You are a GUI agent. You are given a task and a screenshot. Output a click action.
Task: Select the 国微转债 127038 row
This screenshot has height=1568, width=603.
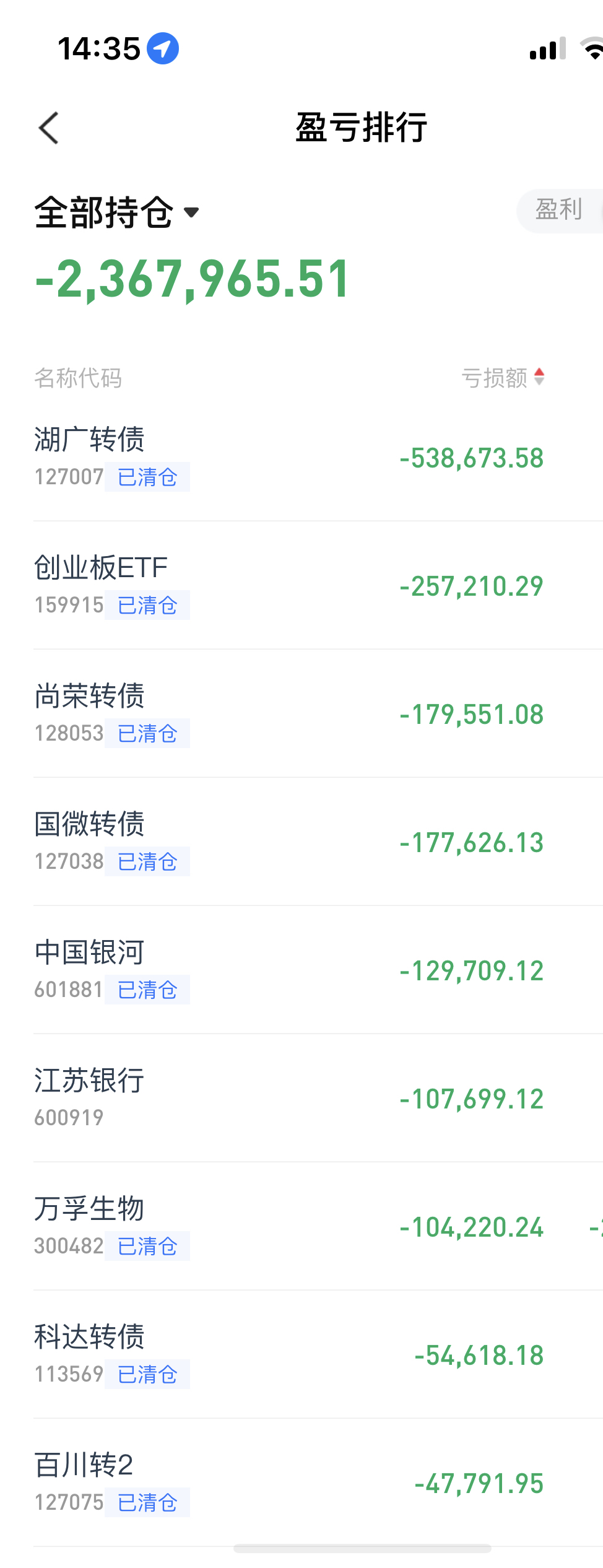[x=288, y=842]
